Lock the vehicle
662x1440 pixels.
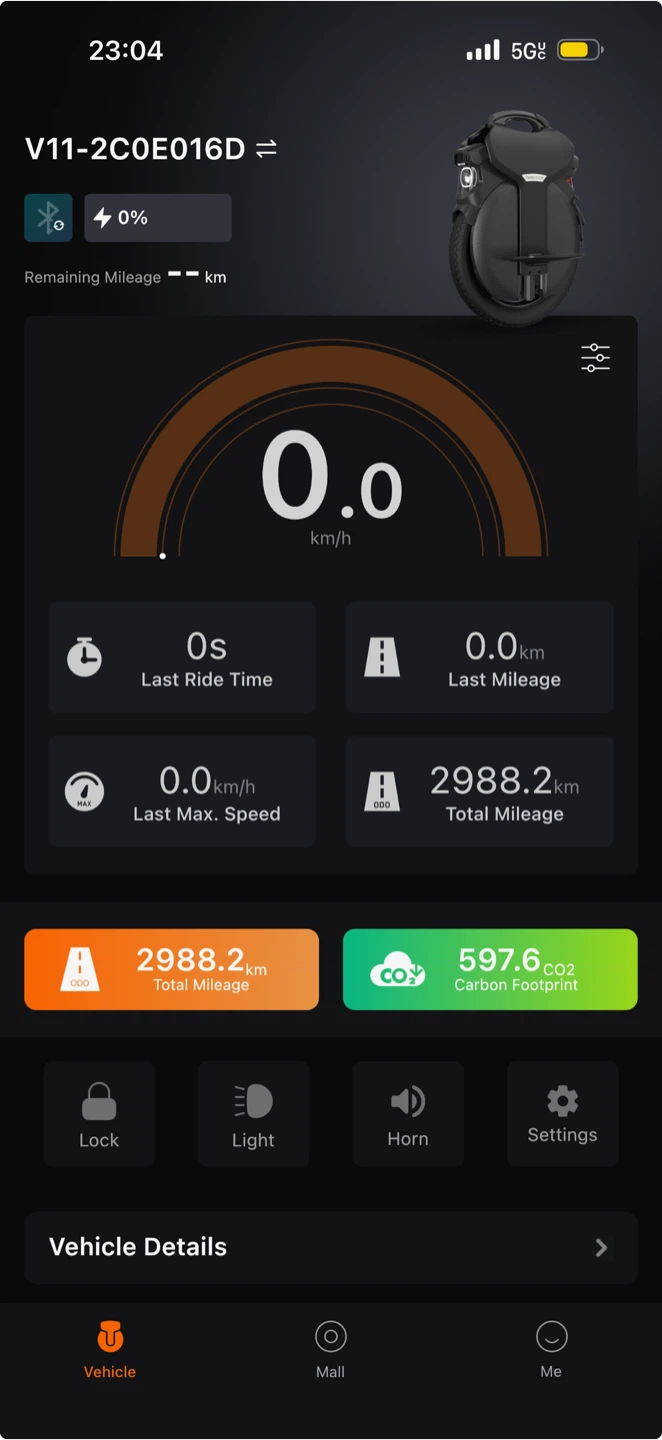[x=99, y=1114]
